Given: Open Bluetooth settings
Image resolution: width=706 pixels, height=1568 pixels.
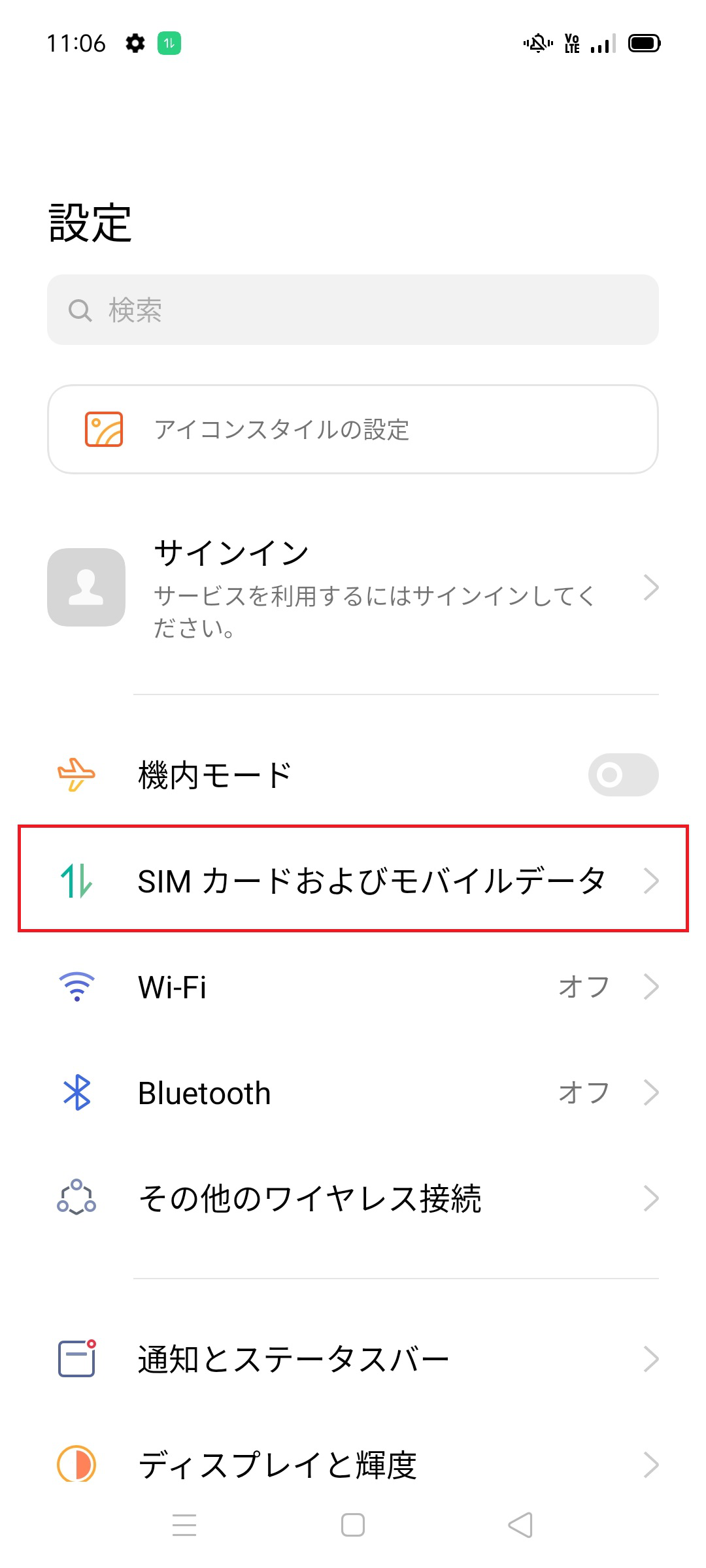Looking at the screenshot, I should point(353,1092).
